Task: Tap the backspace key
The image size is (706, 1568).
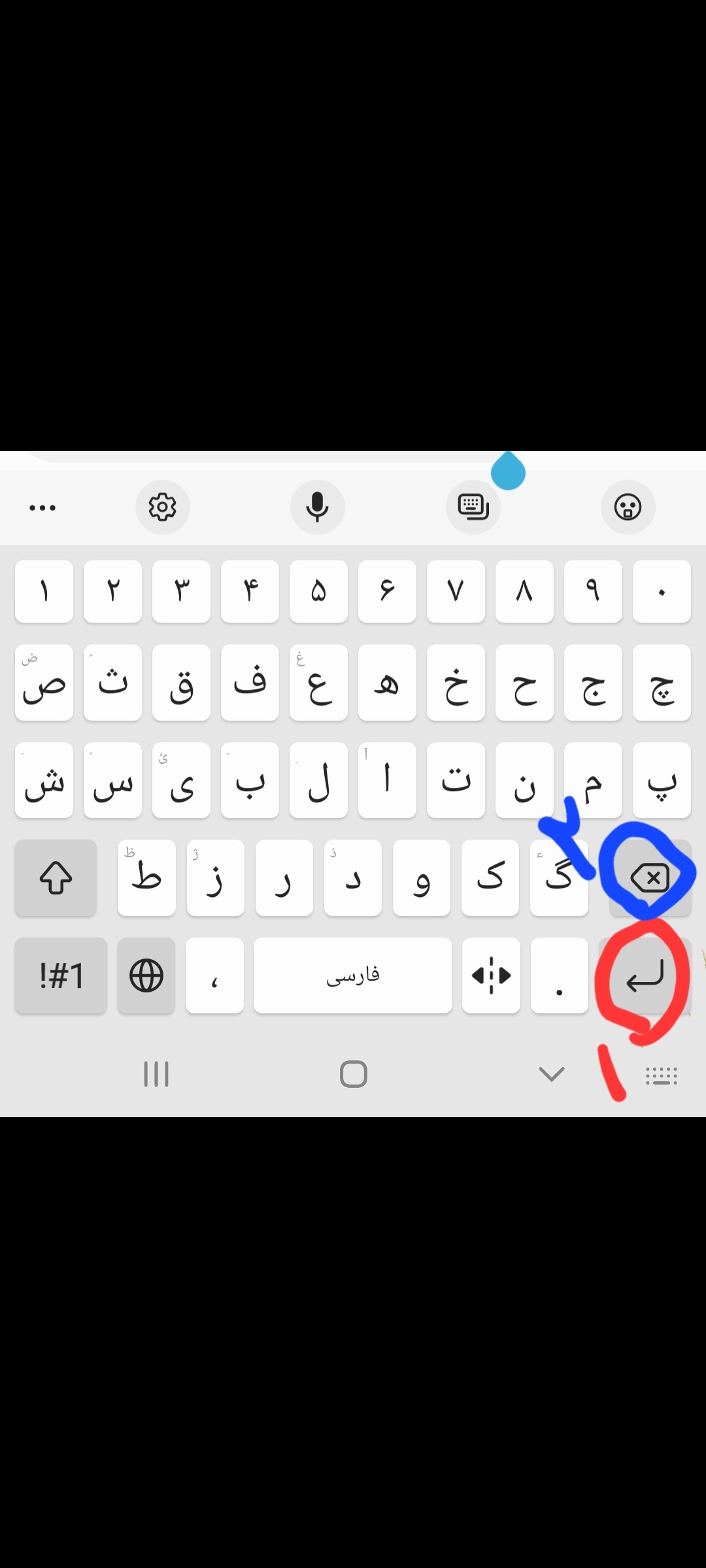Action: click(650, 878)
